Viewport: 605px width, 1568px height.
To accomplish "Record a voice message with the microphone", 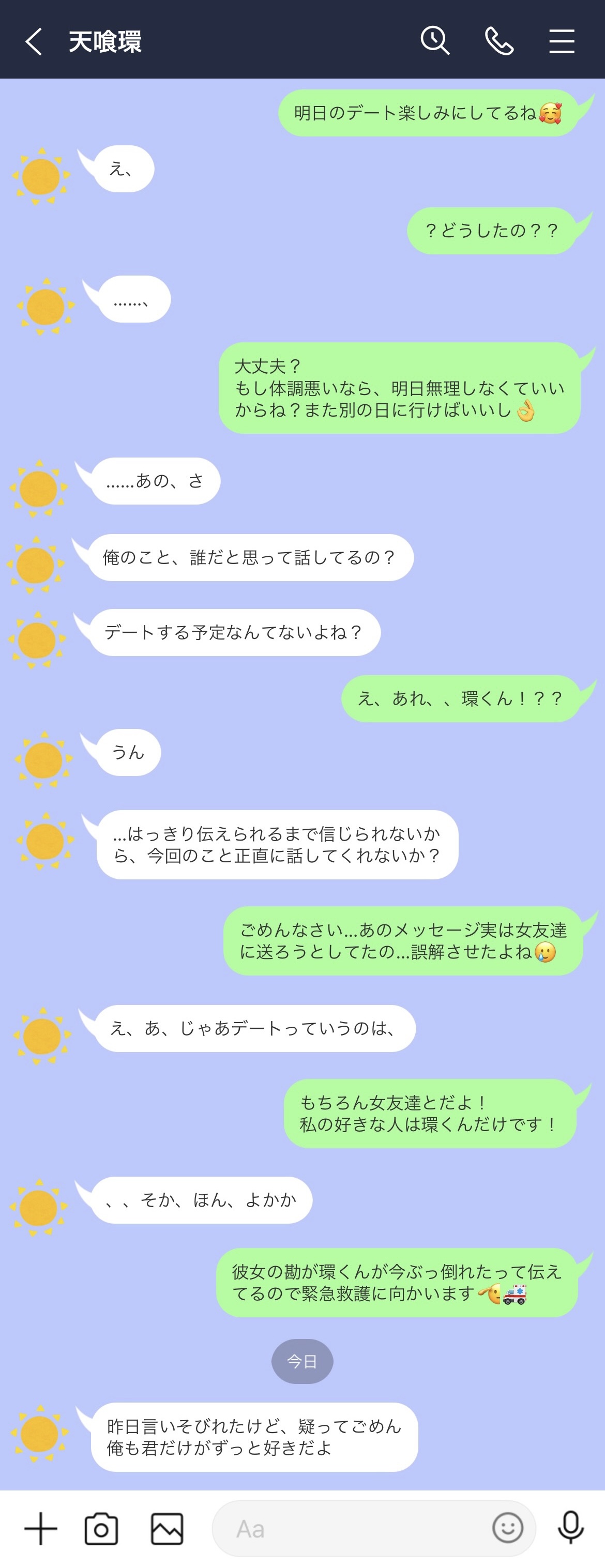I will point(570,1528).
